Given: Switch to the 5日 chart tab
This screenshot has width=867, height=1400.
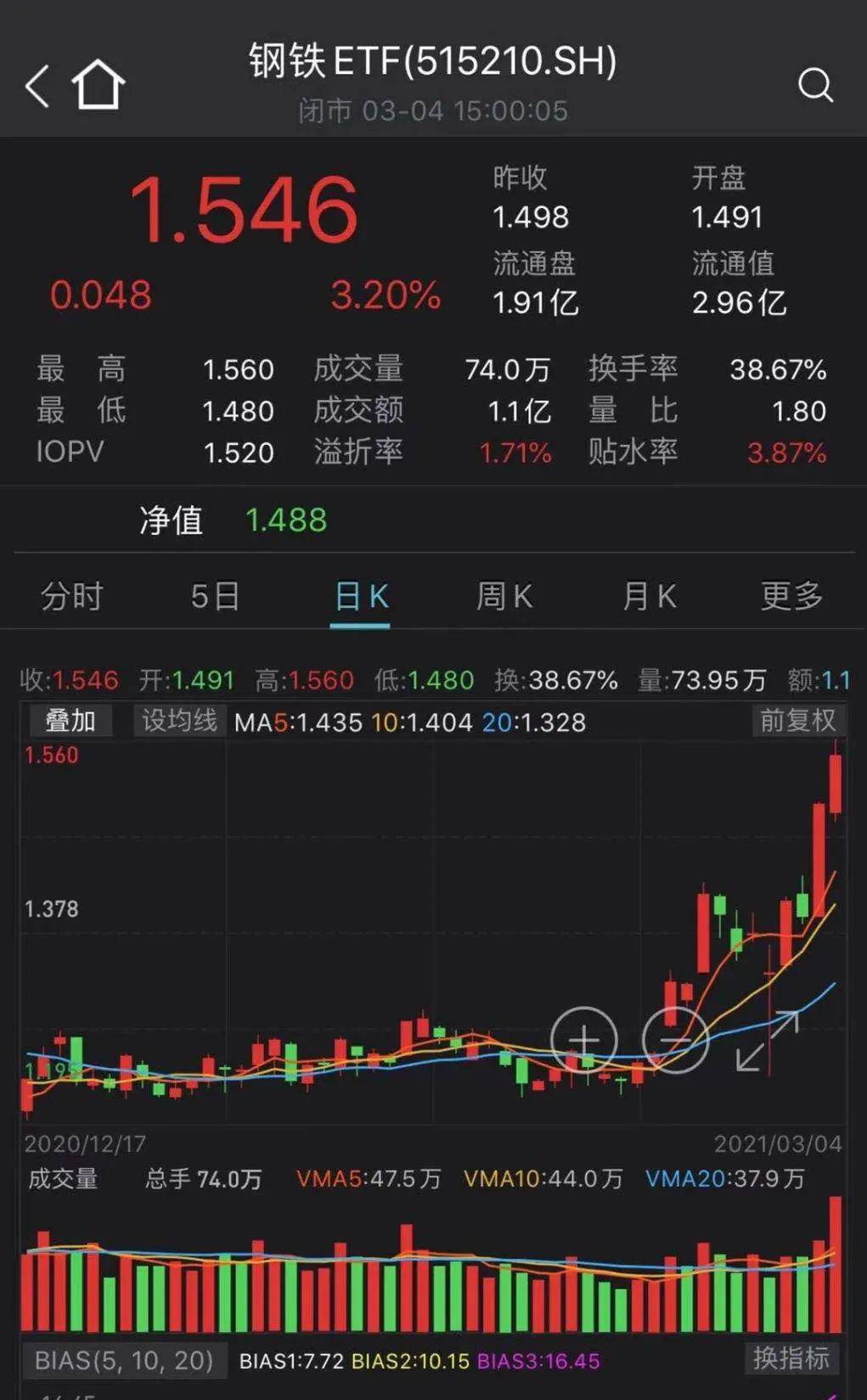Looking at the screenshot, I should tap(215, 596).
